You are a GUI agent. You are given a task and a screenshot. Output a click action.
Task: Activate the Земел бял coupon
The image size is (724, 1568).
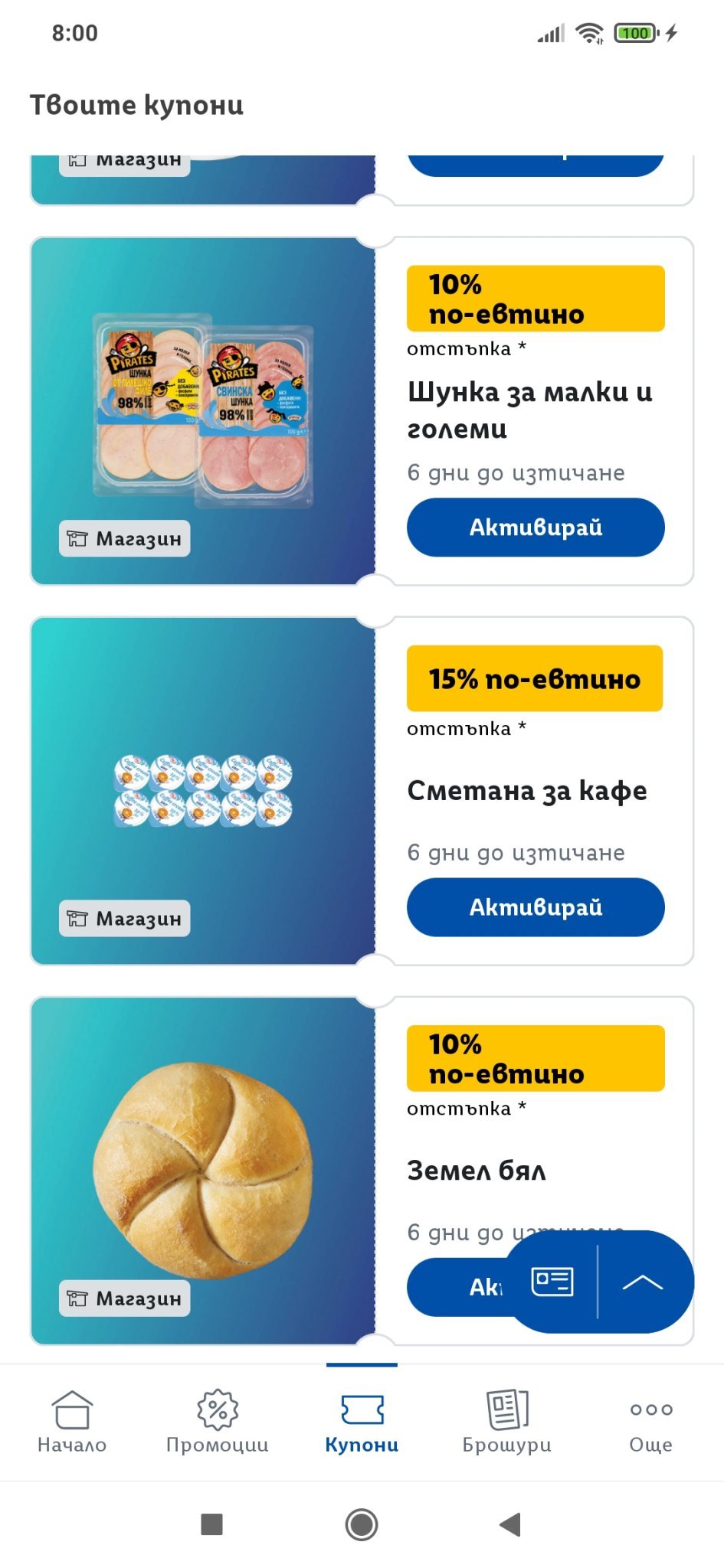click(460, 1286)
